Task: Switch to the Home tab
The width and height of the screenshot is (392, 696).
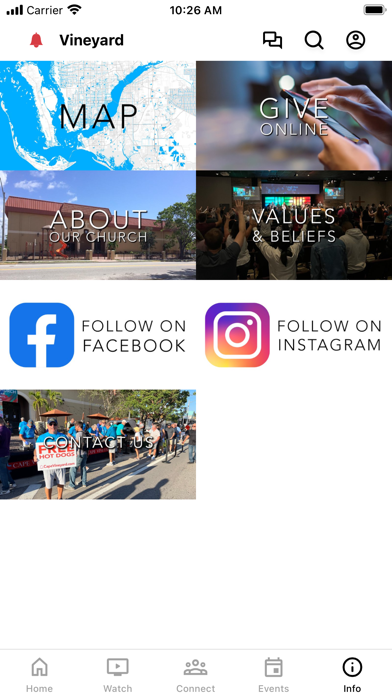Action: click(x=39, y=675)
